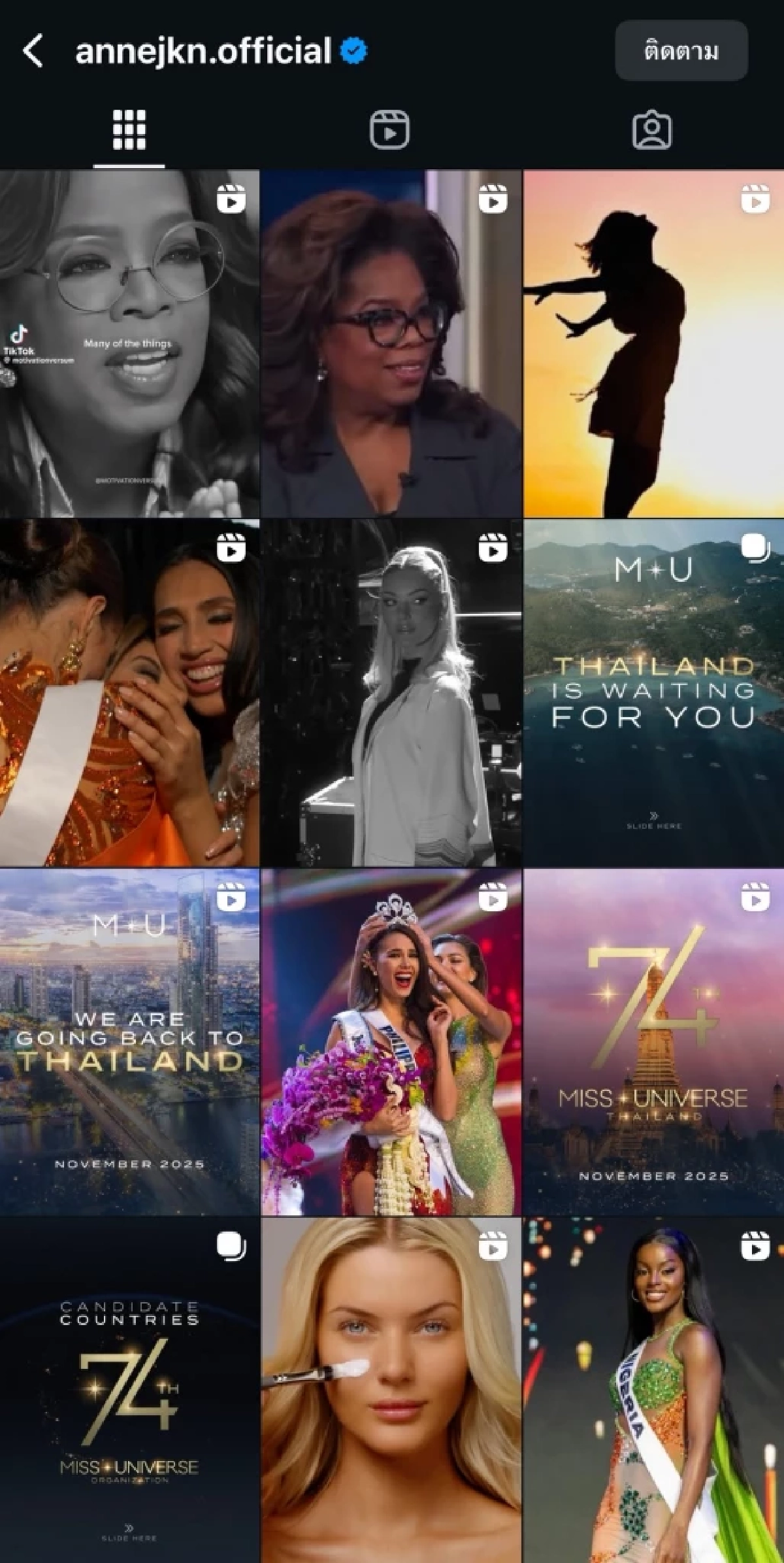Switch to the posts grid tab
Viewport: 784px width, 1563px height.
click(129, 129)
